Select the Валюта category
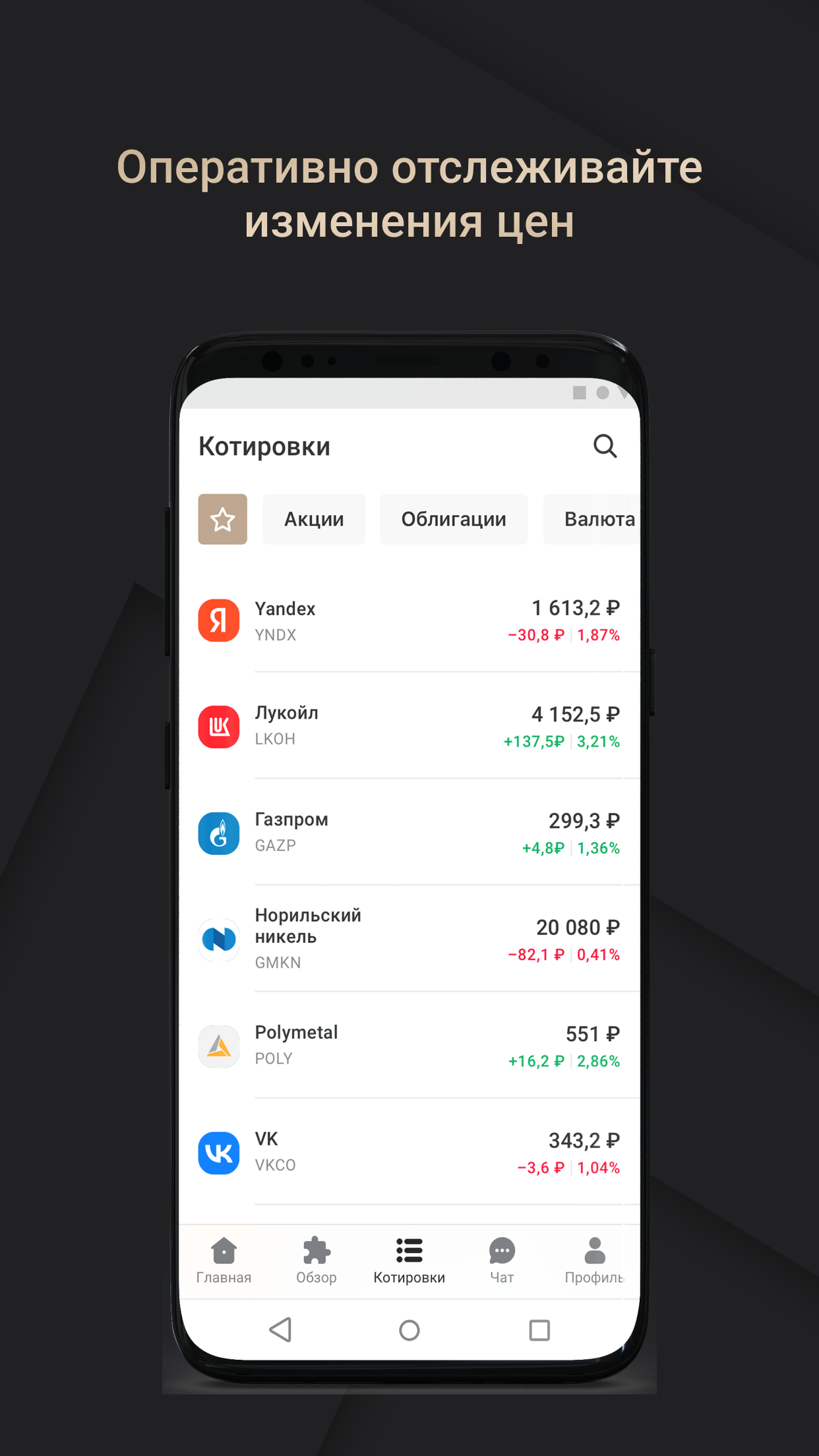Screen dimensions: 819x1456 [x=597, y=519]
